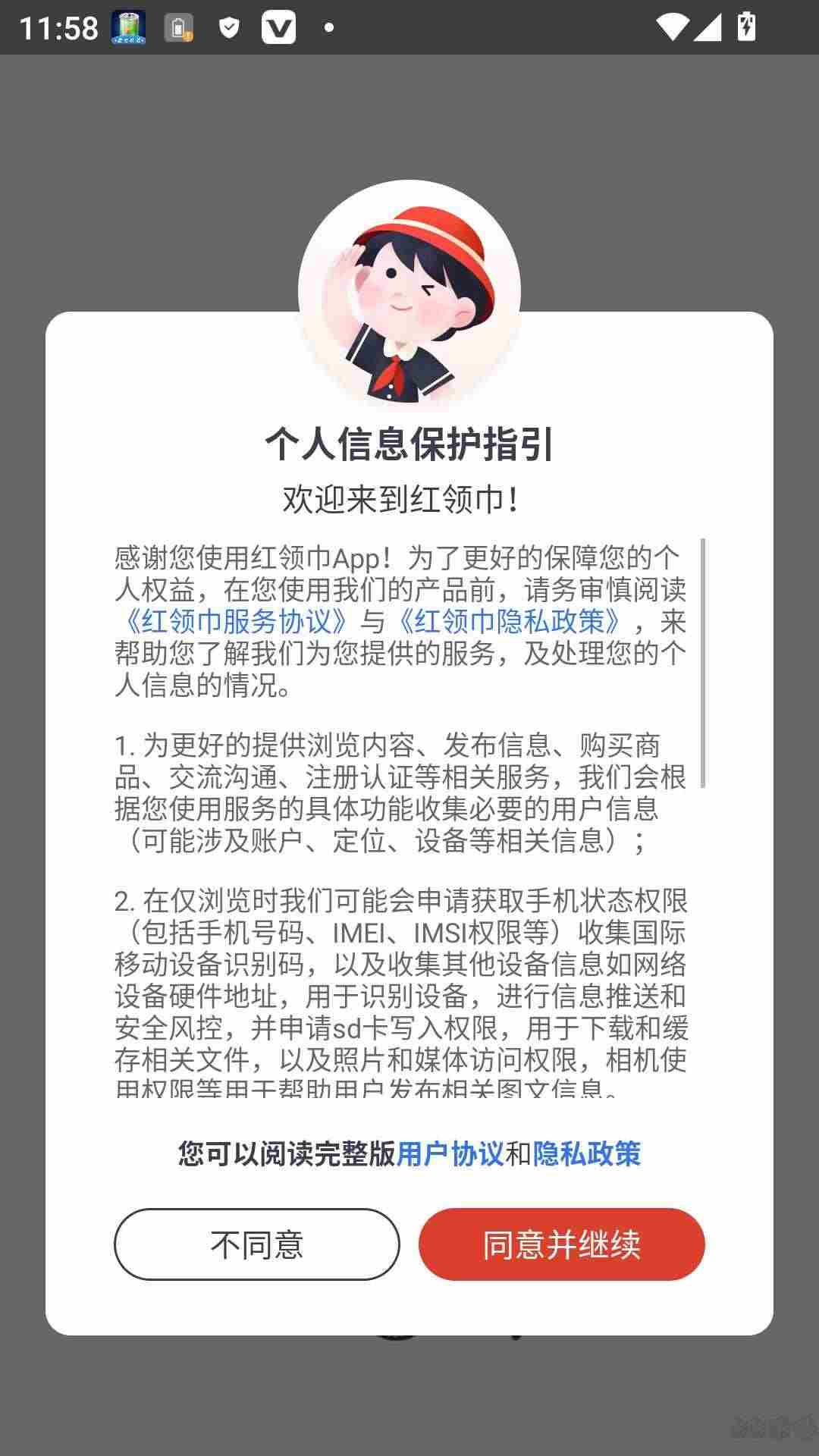Image resolution: width=819 pixels, height=1456 pixels.
Task: Agree with 同意并继续 button
Action: [x=561, y=1244]
